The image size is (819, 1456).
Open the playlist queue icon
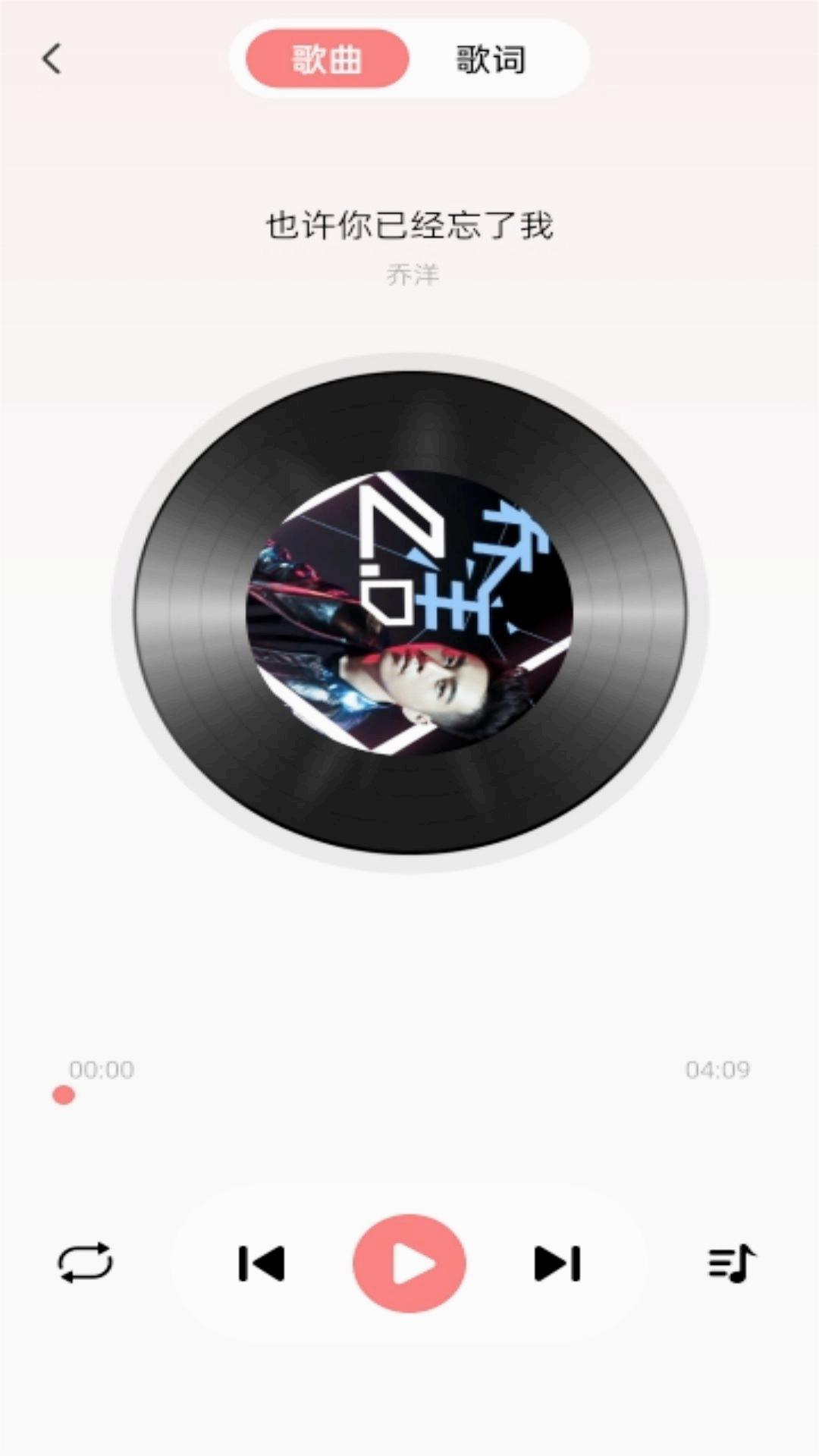(732, 1263)
